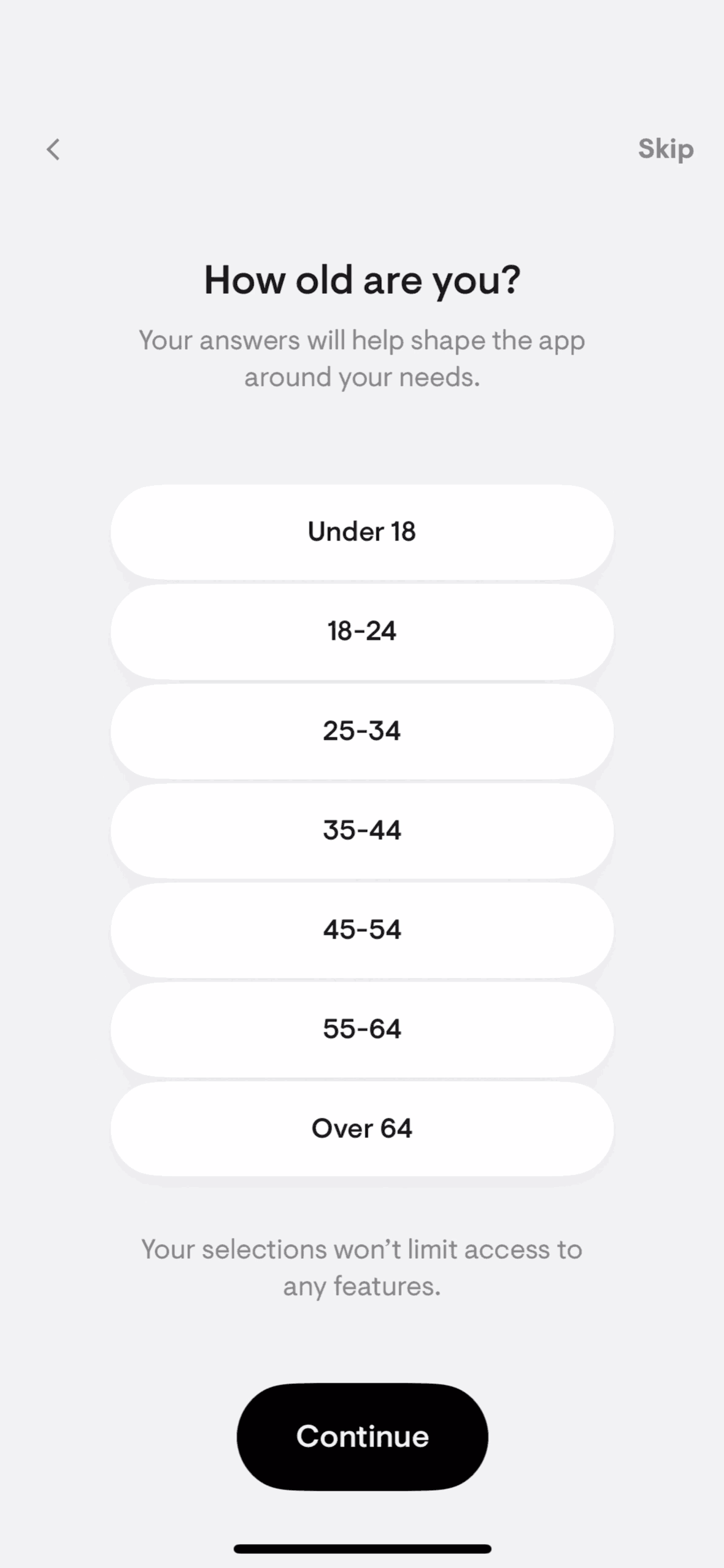Tap the 55-64 age range
Screen dimensions: 724x1568
pos(362,1029)
